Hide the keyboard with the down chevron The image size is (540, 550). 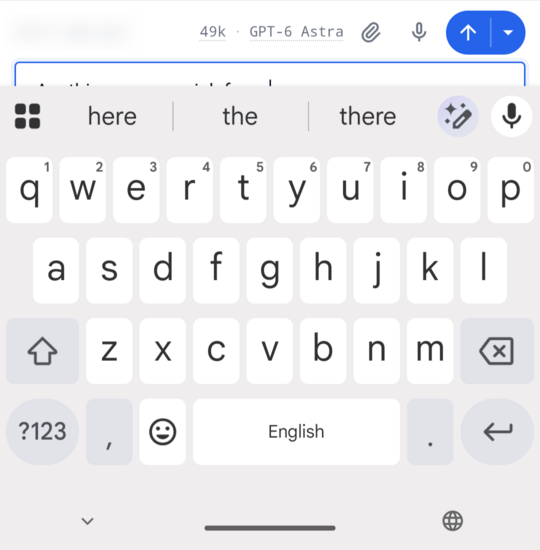(87, 521)
